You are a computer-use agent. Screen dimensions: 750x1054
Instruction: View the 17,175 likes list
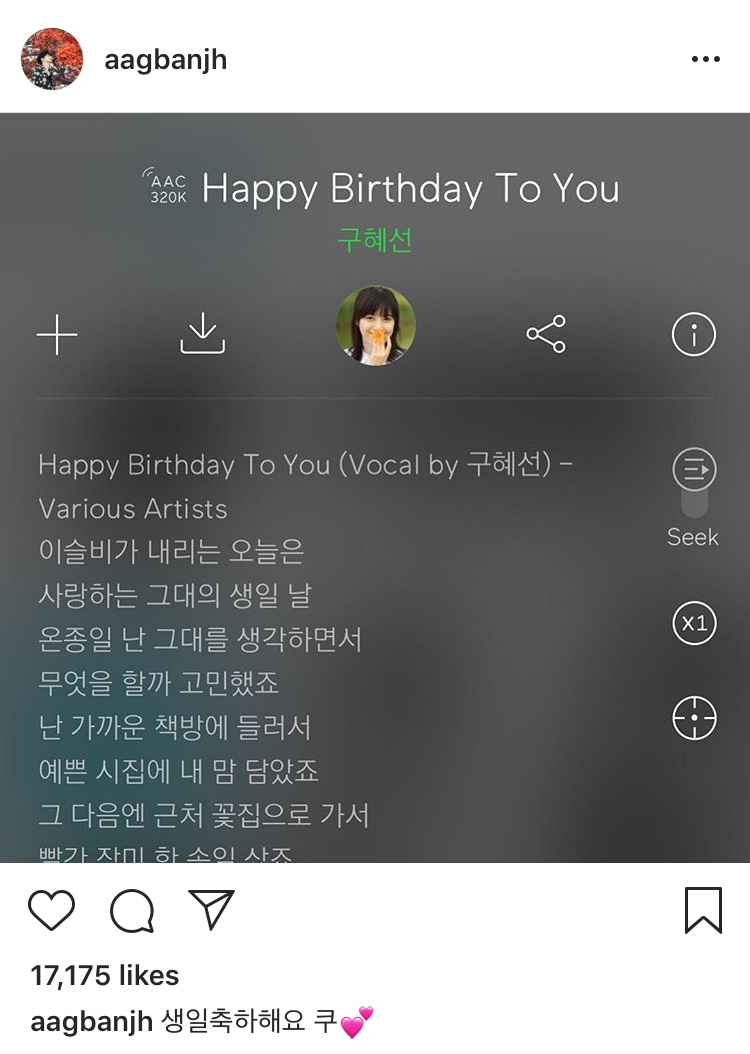(x=105, y=976)
